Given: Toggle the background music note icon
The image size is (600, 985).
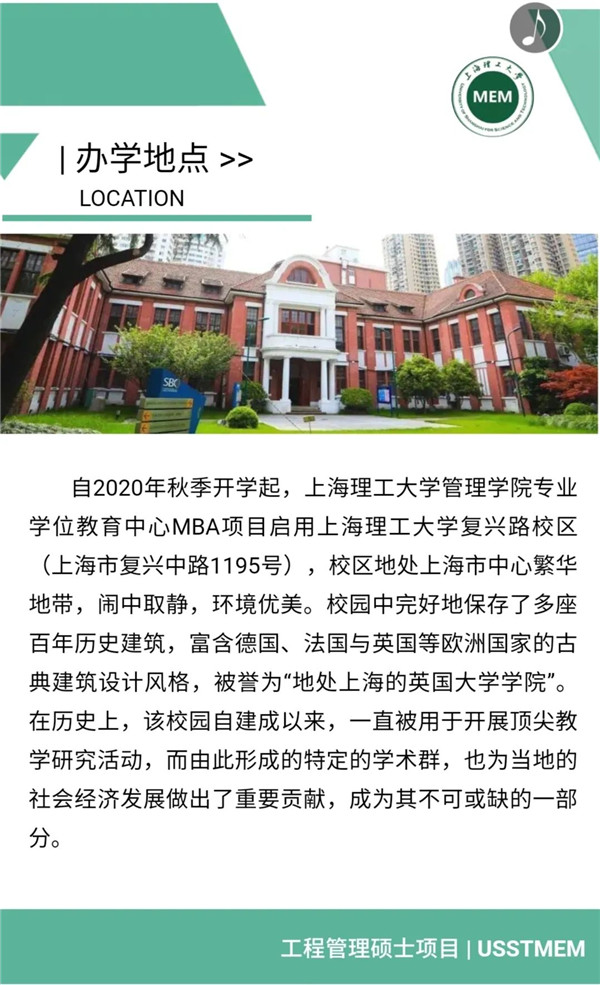Looking at the screenshot, I should pyautogui.click(x=536, y=27).
